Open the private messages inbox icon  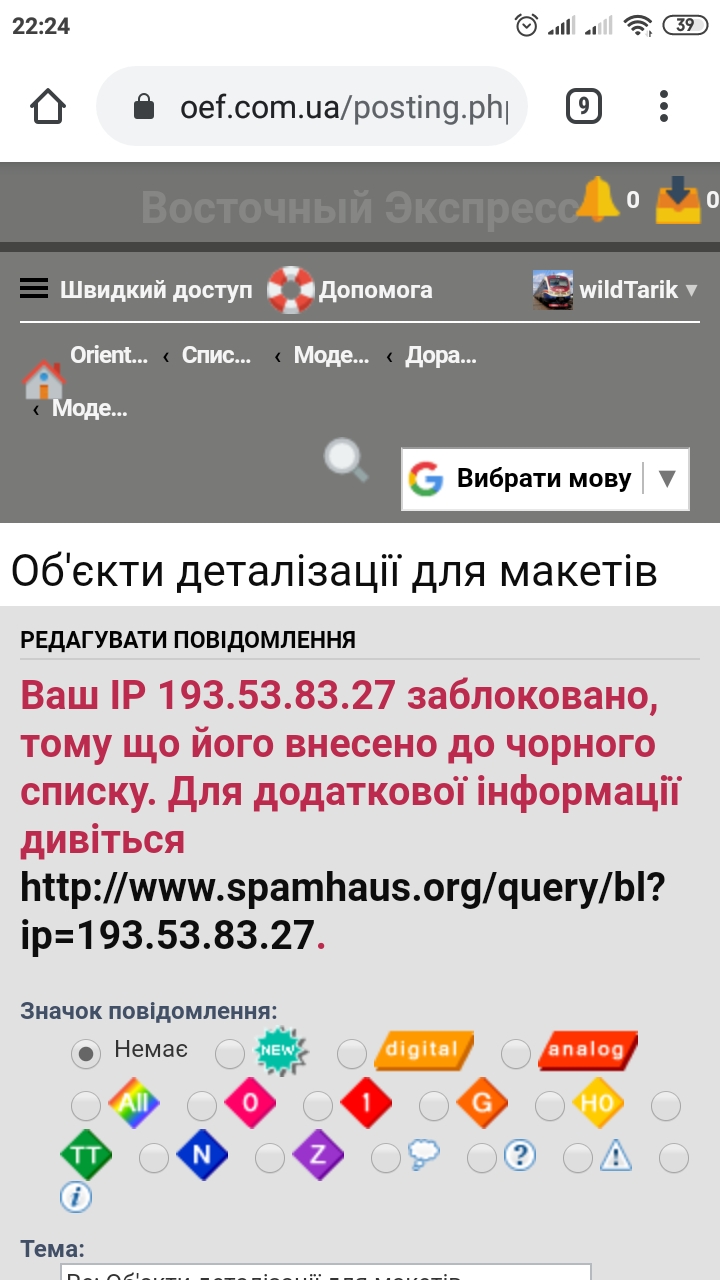pyautogui.click(x=677, y=200)
